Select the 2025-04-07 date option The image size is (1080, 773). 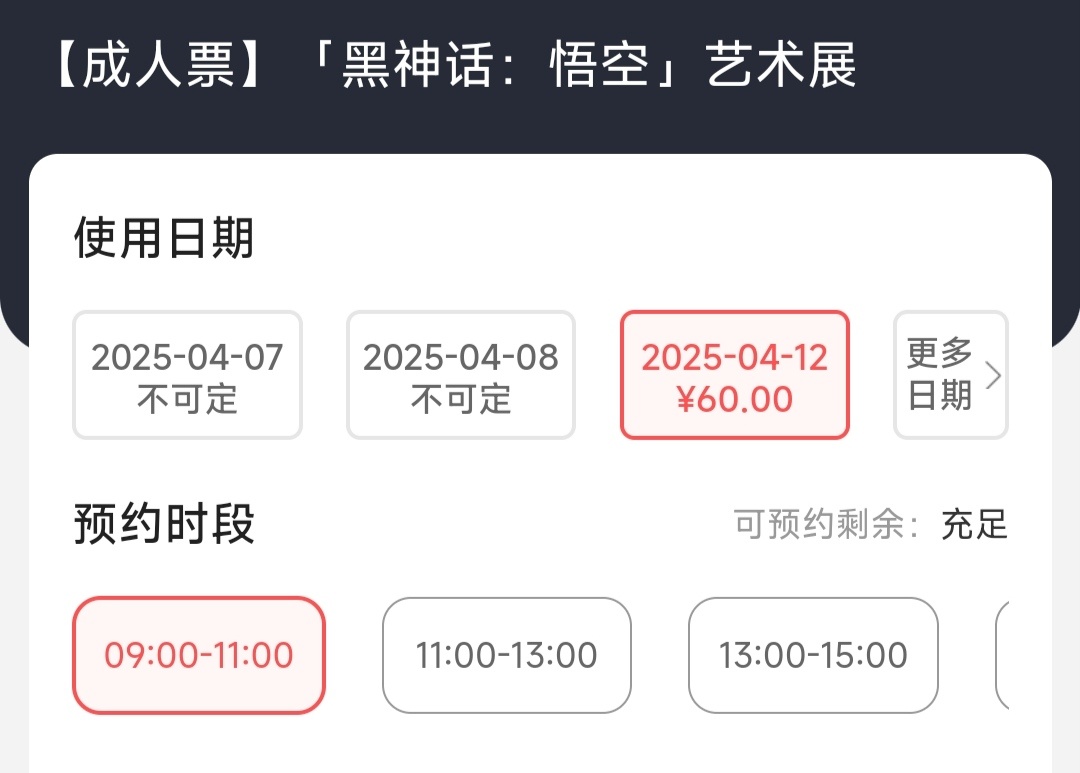tap(187, 375)
